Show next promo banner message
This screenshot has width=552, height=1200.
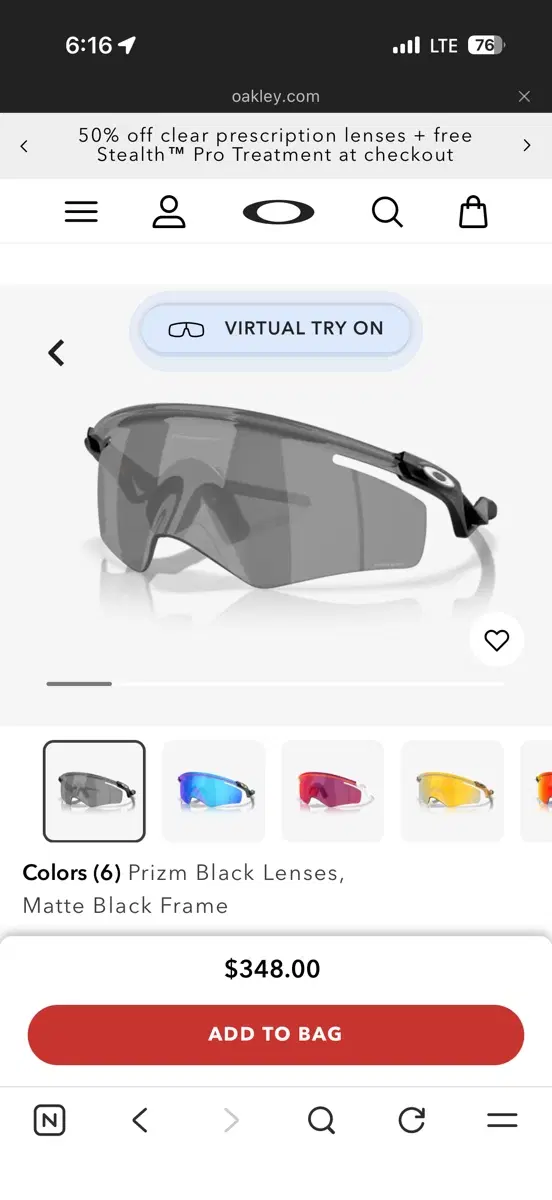point(527,146)
